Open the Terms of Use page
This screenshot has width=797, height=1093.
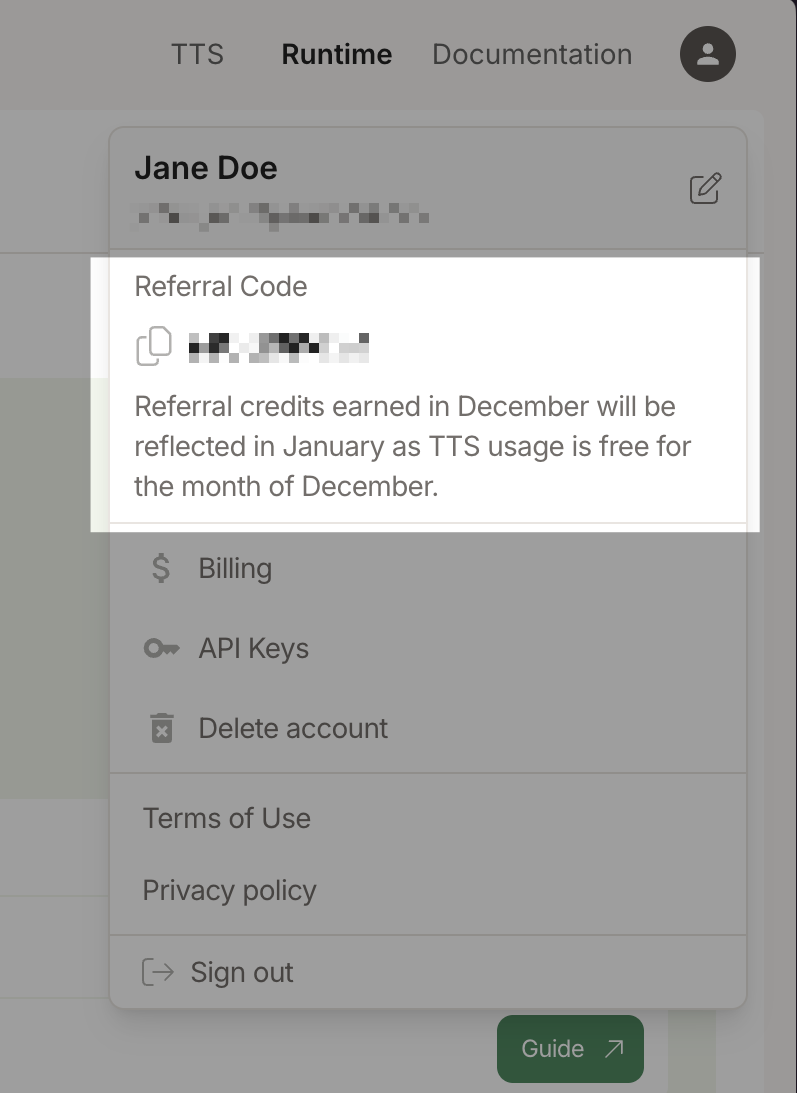226,818
